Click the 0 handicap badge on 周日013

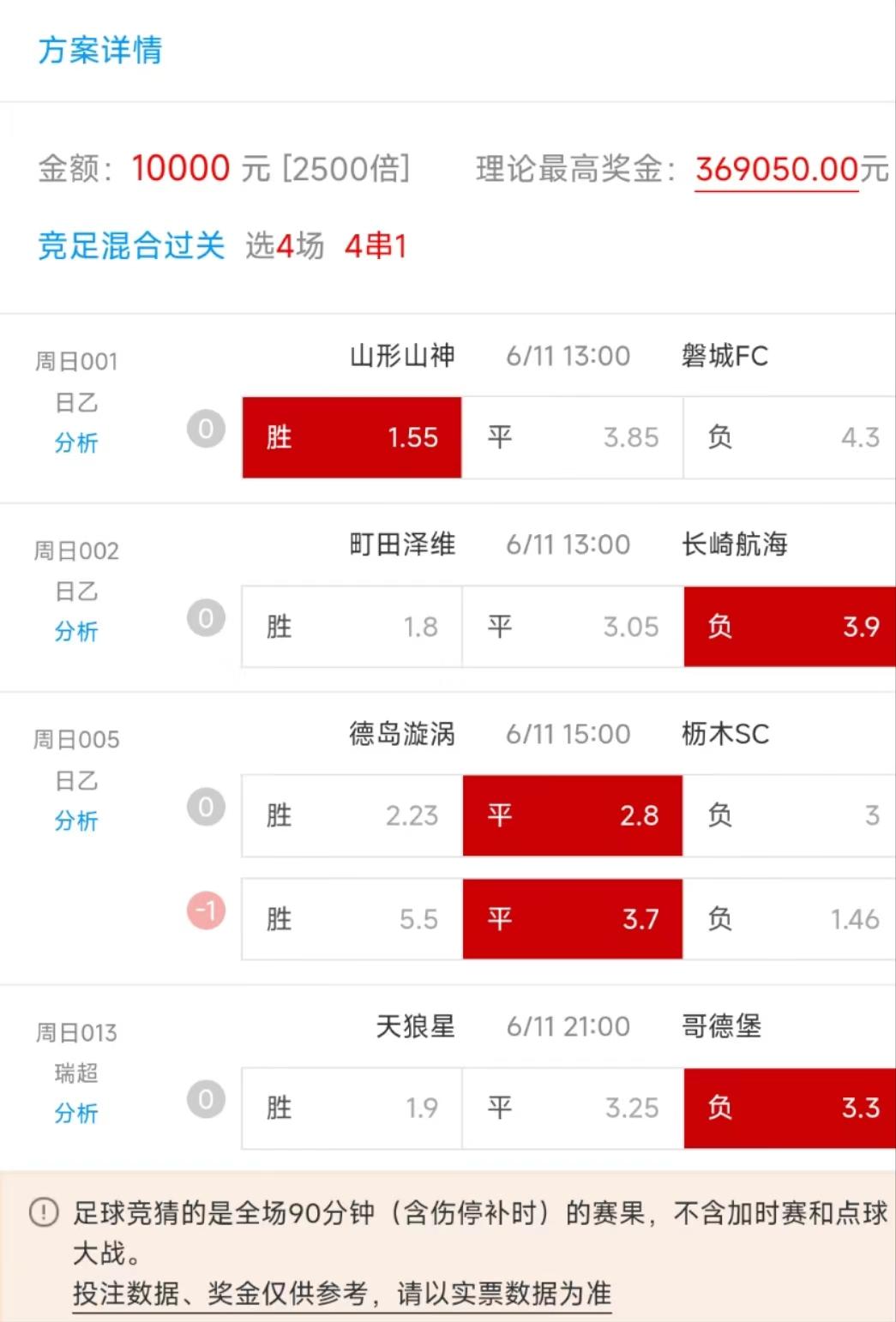[x=205, y=1098]
